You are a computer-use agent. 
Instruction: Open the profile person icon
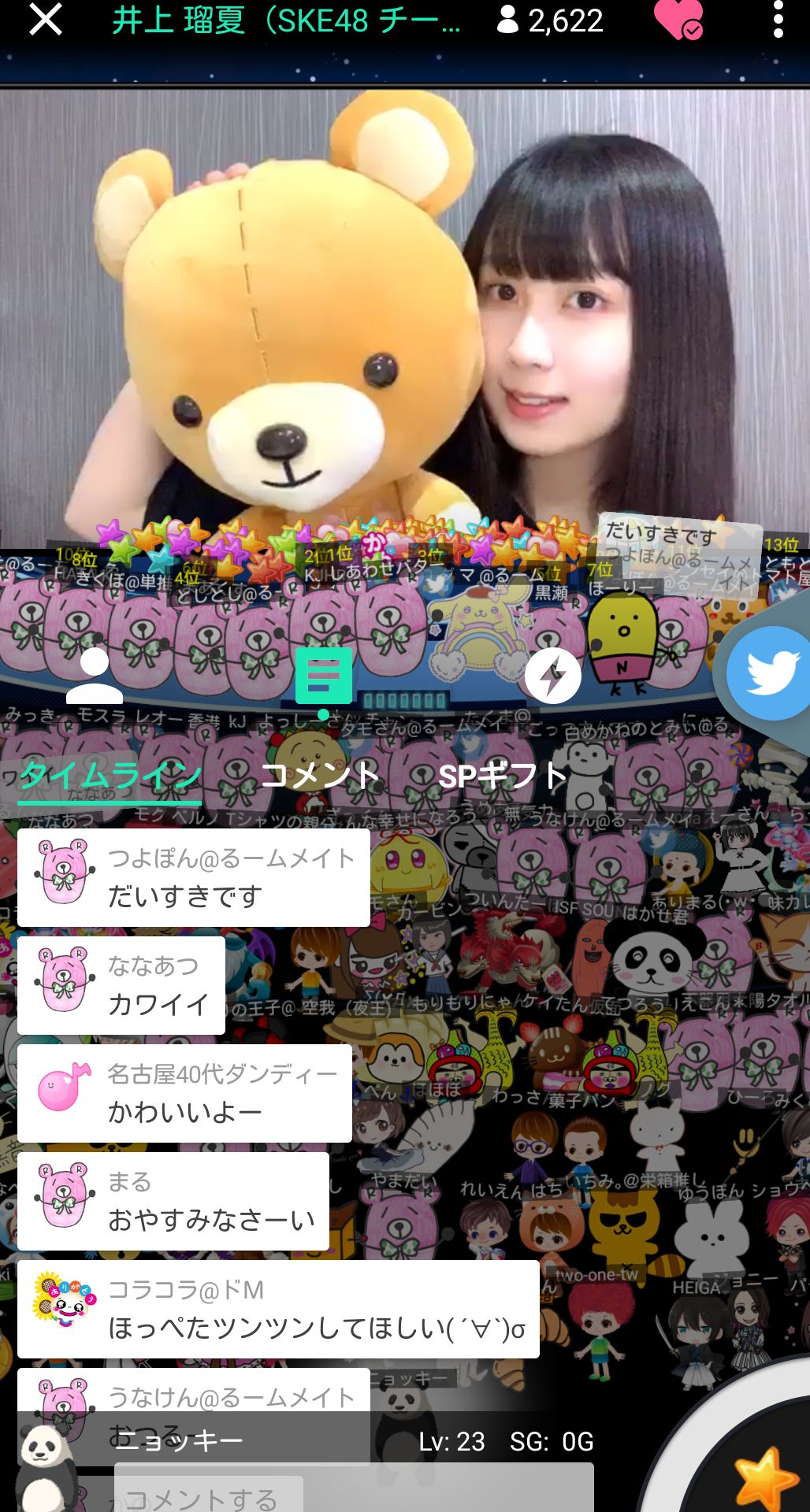click(94, 676)
